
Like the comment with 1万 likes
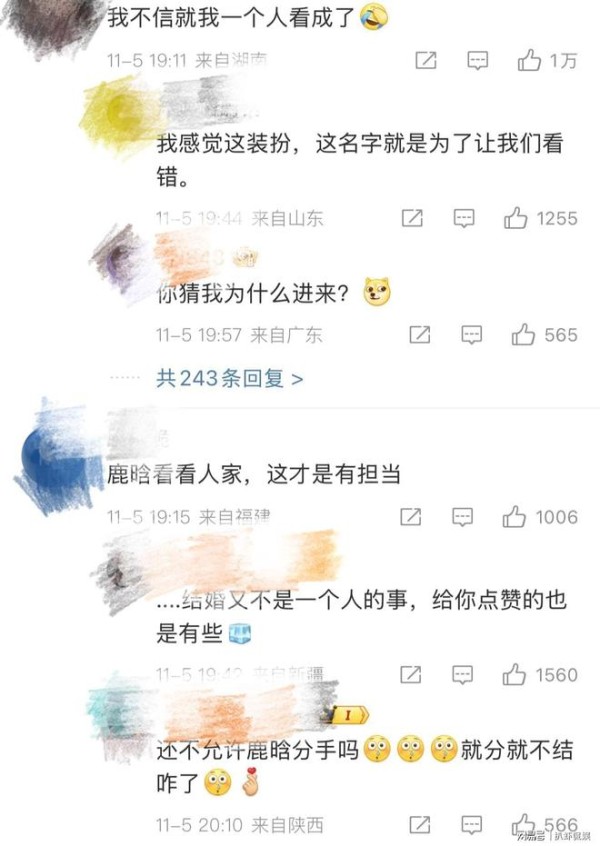[x=529, y=61]
